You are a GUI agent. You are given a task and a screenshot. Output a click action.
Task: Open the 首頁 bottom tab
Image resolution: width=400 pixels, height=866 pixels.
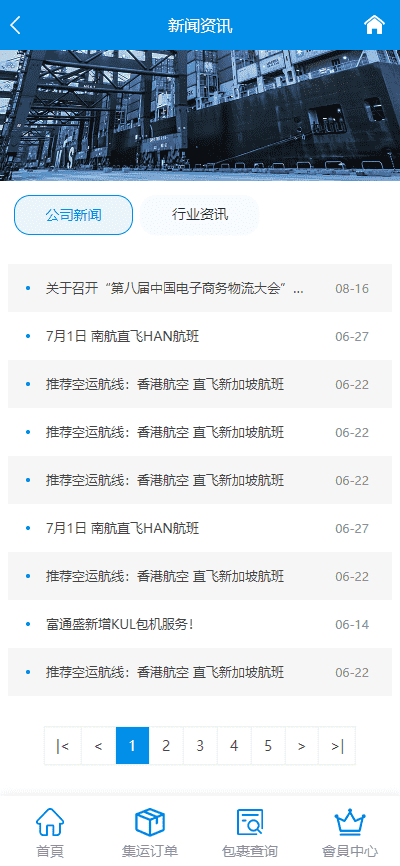pyautogui.click(x=50, y=833)
